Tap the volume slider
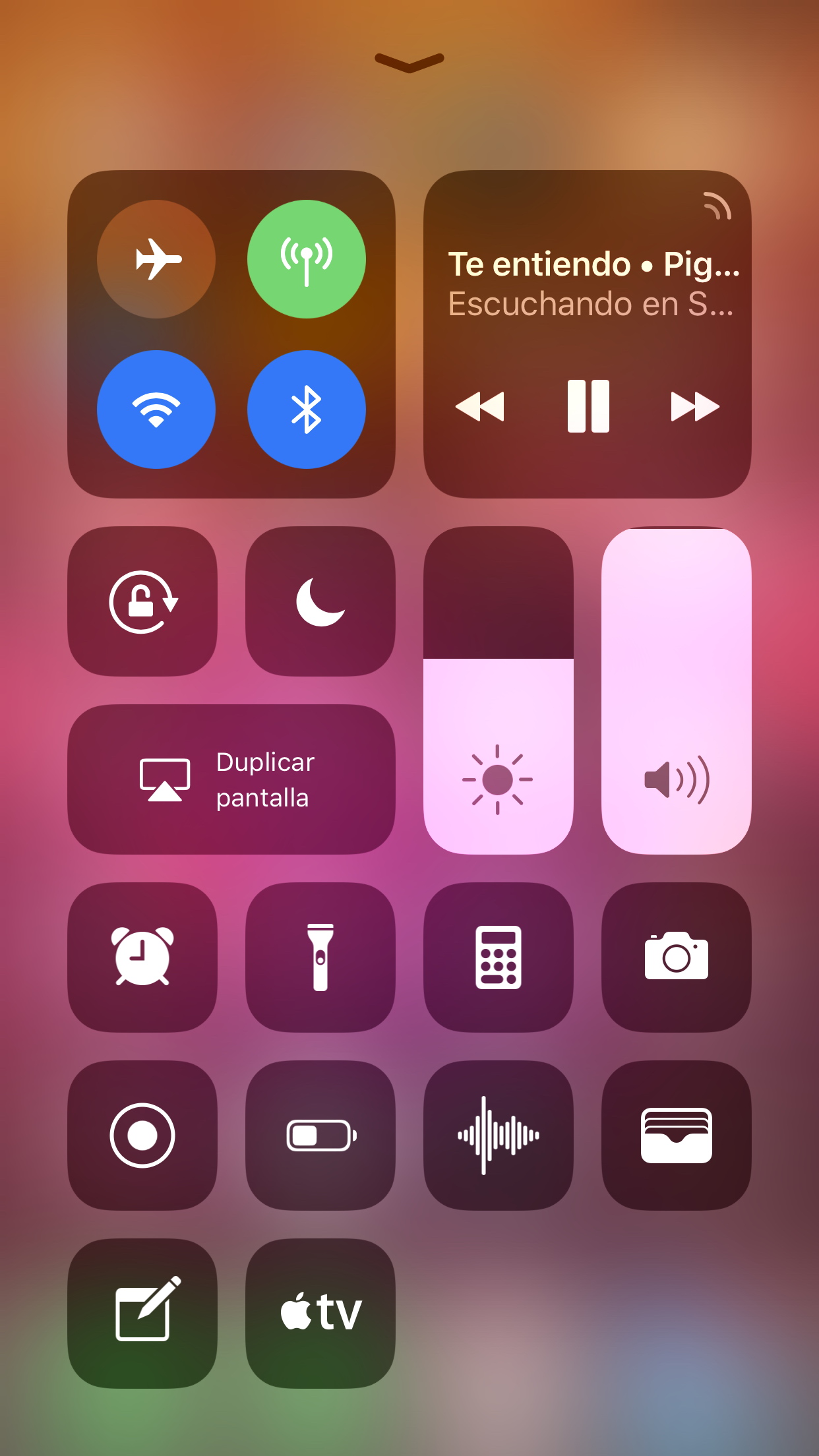This screenshot has width=819, height=1456. [x=677, y=690]
